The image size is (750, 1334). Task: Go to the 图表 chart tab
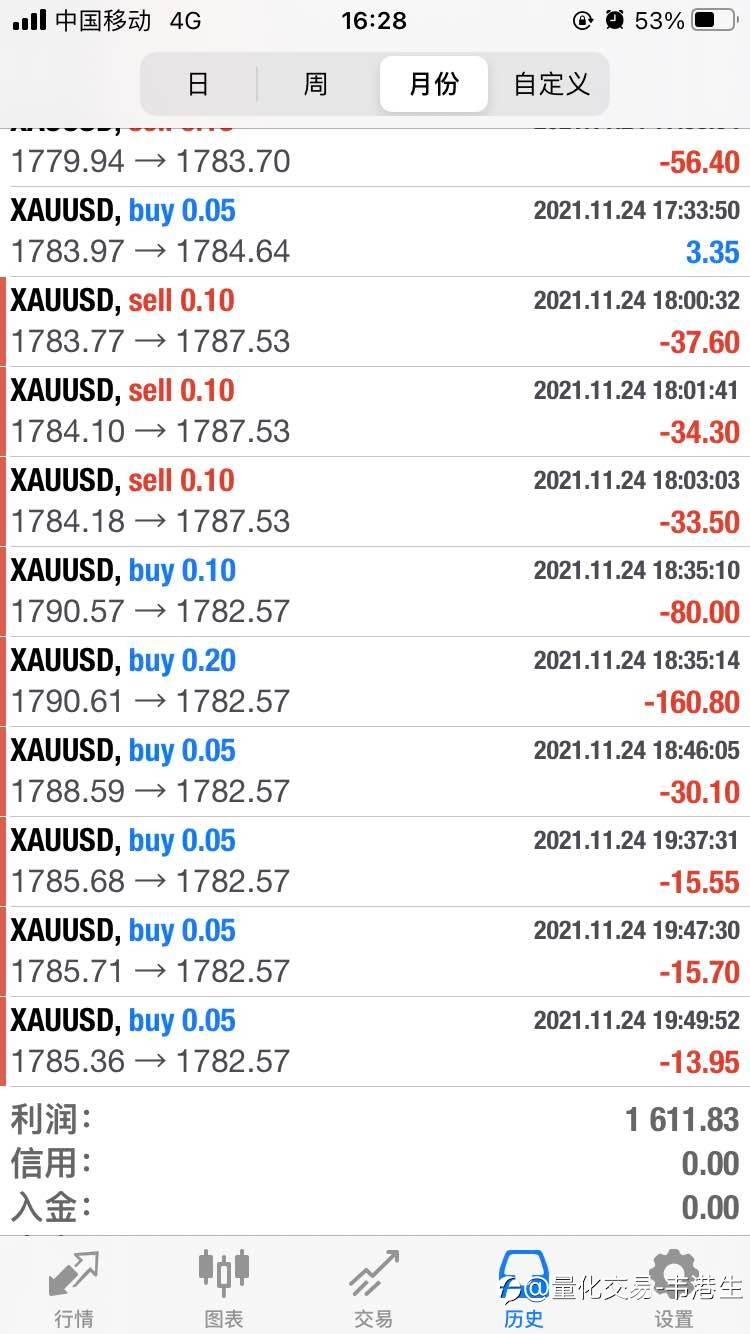coord(224,1288)
